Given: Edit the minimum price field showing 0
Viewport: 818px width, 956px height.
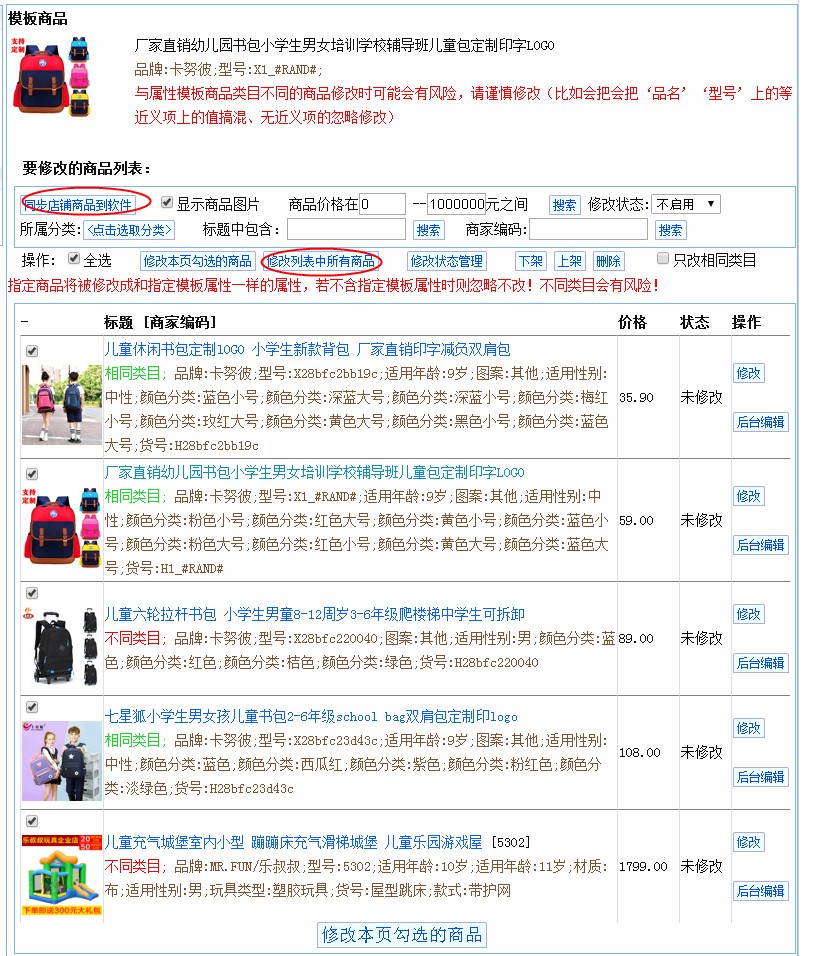Looking at the screenshot, I should click(382, 204).
